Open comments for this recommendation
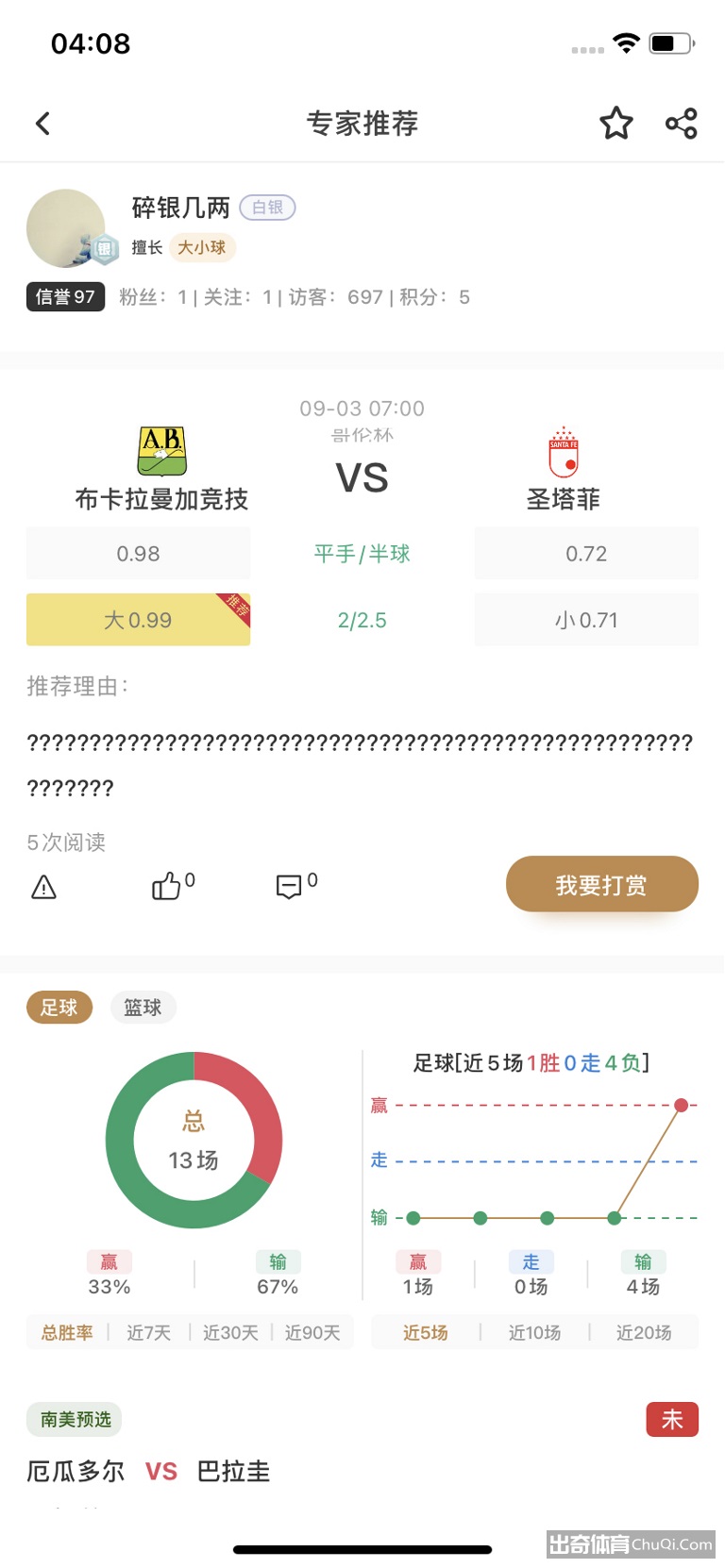Screen dimensions: 725x1568 tap(296, 885)
